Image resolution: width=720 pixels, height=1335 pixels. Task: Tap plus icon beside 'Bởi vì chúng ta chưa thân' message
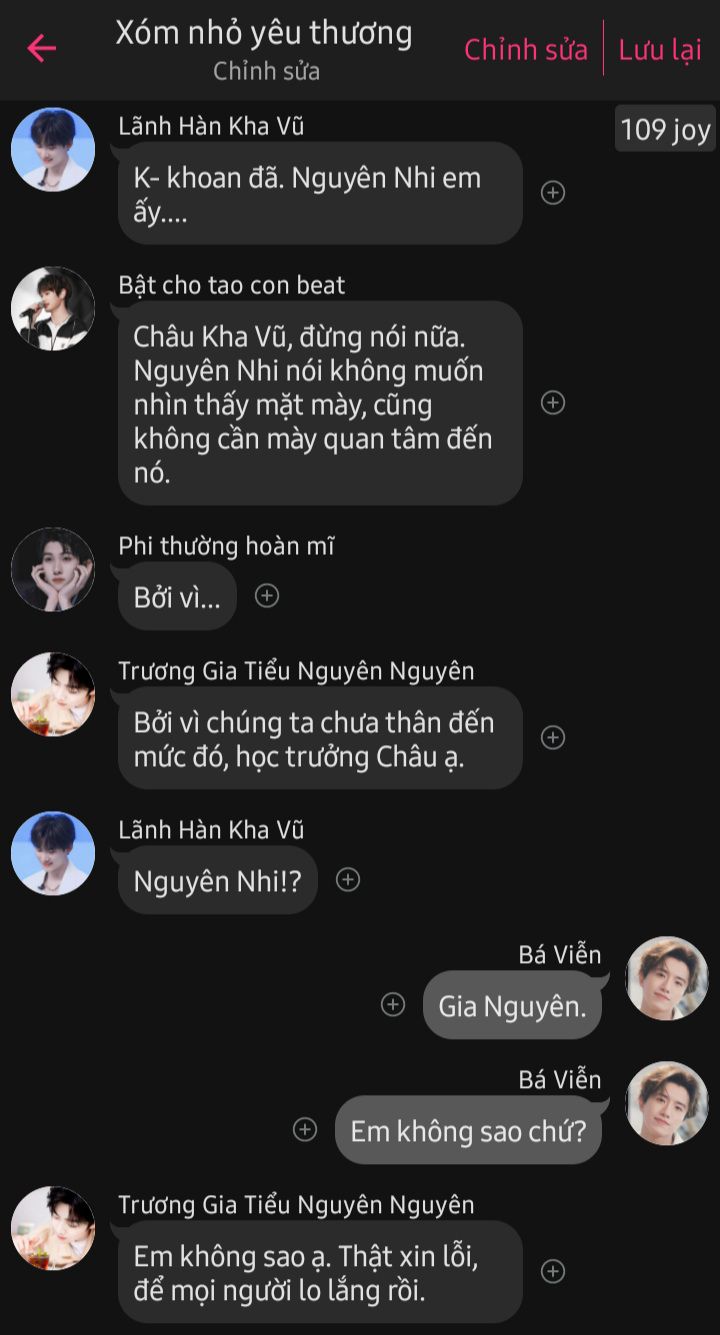click(x=553, y=738)
